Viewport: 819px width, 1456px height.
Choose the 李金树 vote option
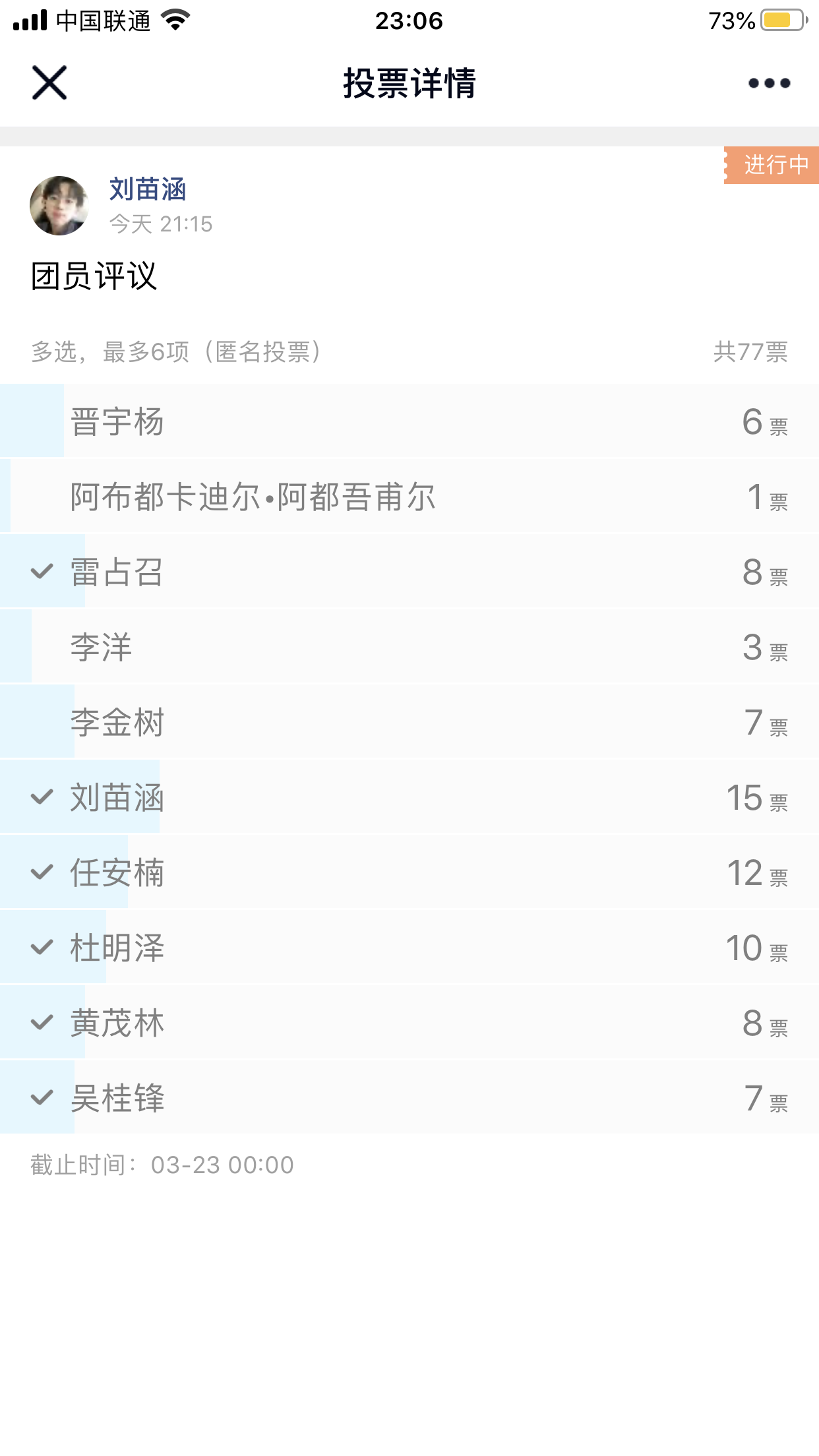409,722
